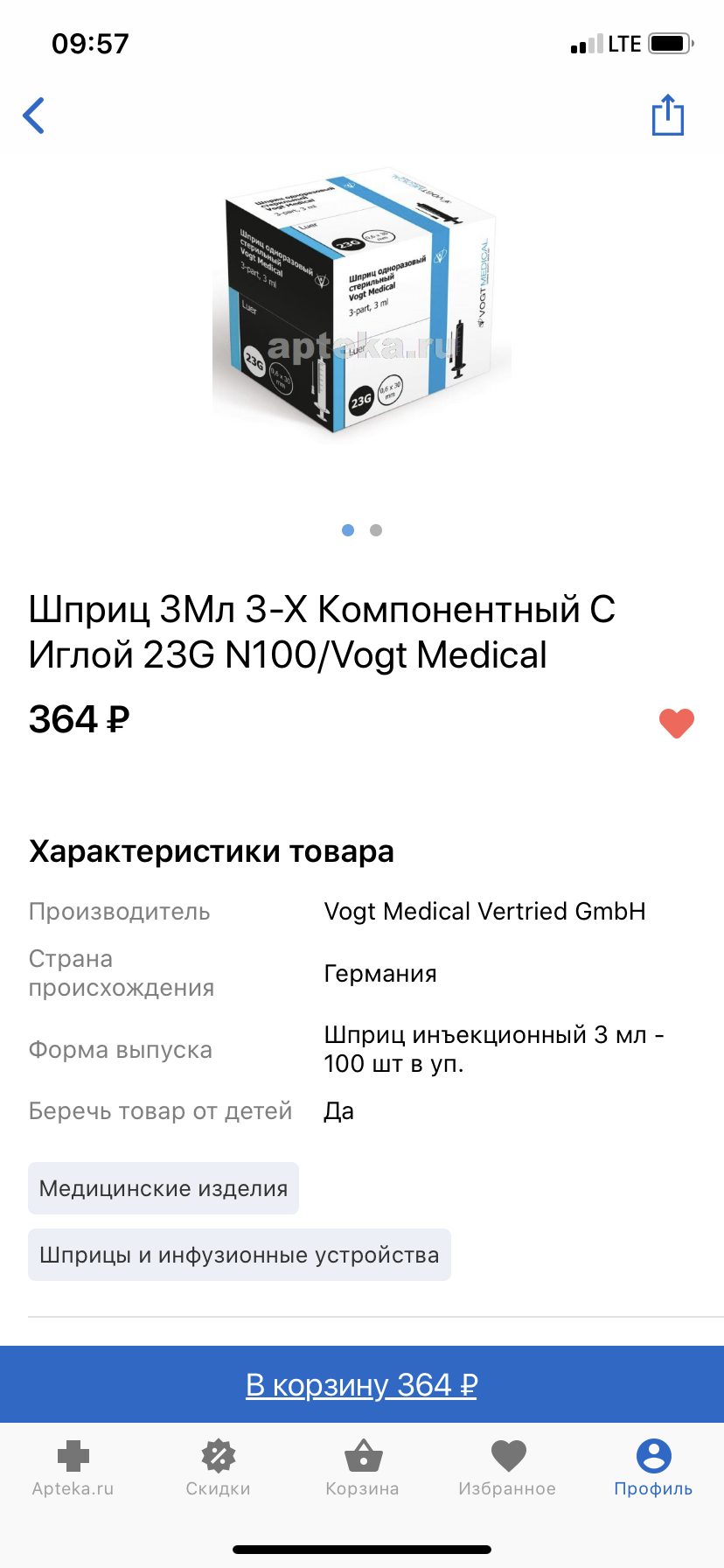724x1568 pixels.
Task: Open the Медицинские изделия category chip
Action: (164, 1188)
